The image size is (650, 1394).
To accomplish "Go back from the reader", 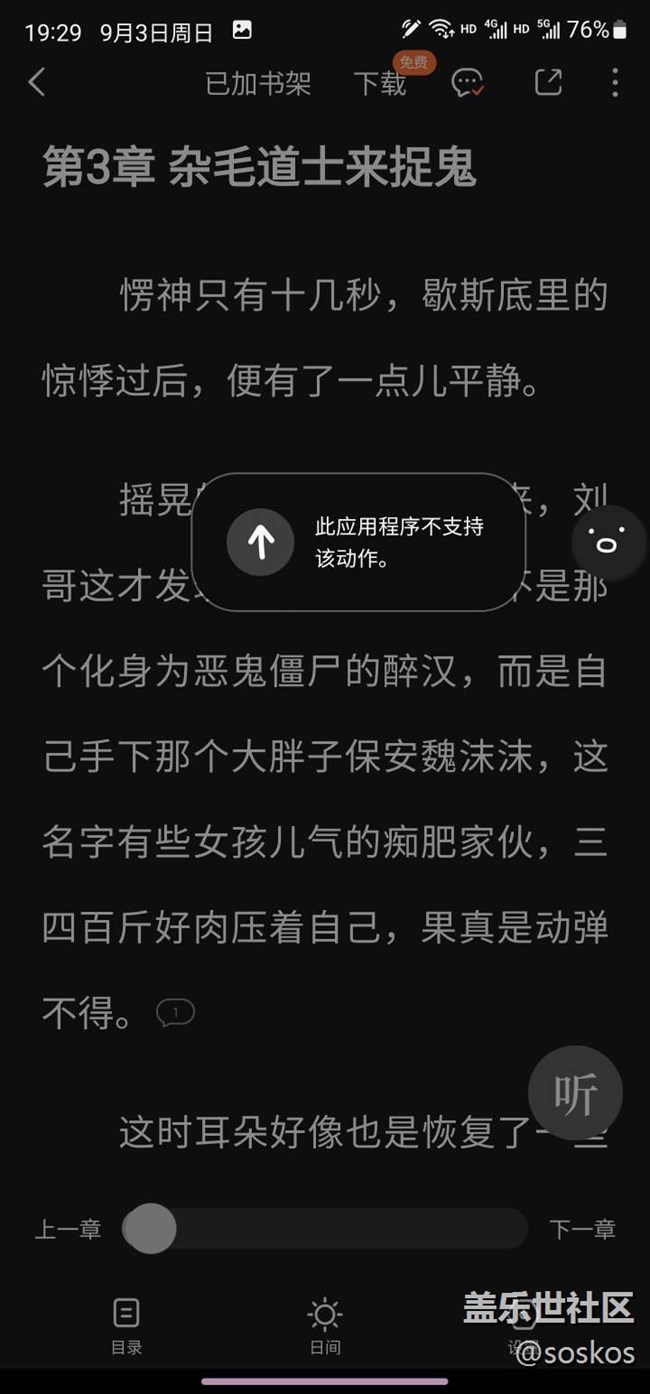I will (x=38, y=82).
